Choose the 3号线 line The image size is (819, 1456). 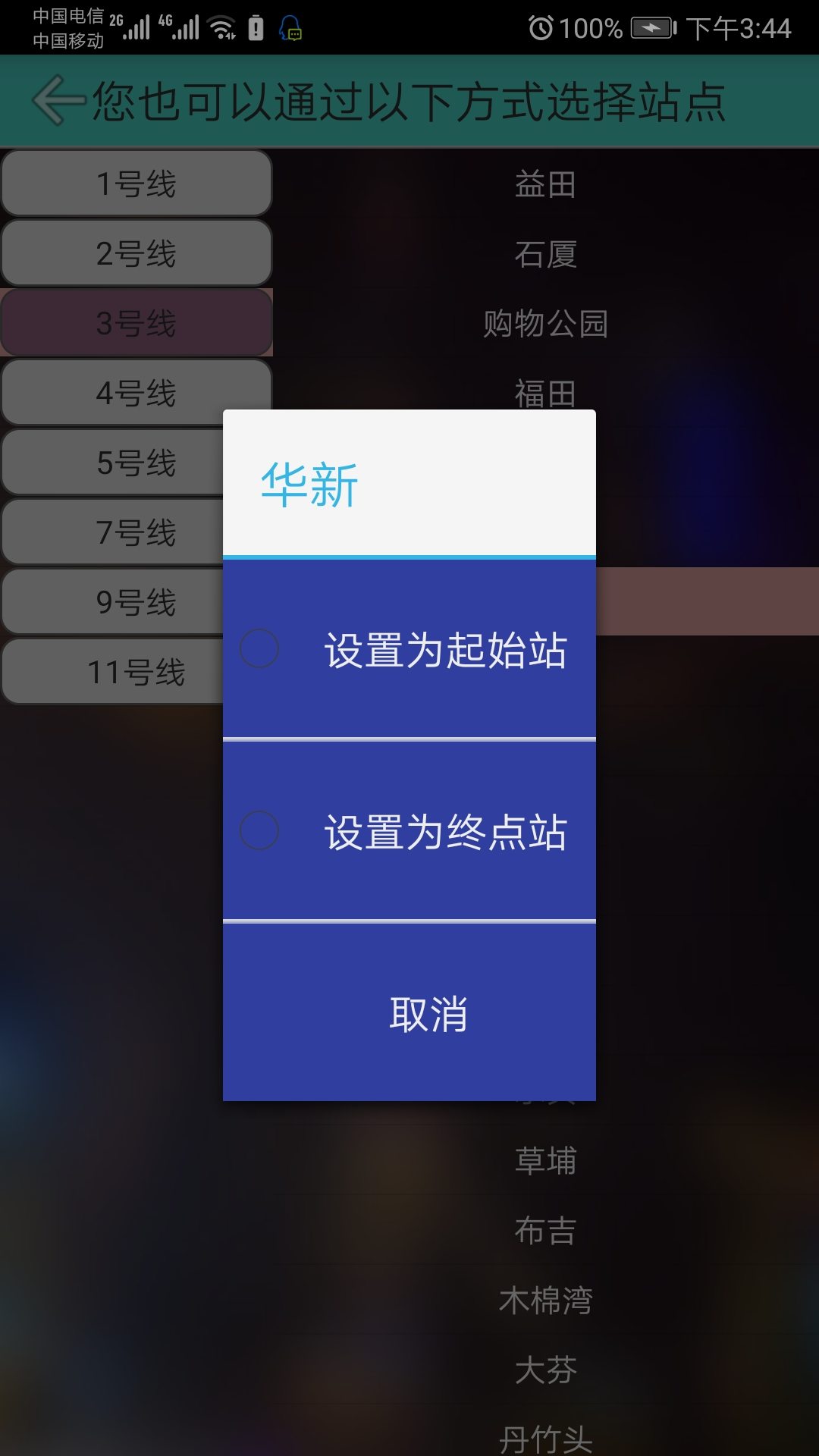pos(136,323)
